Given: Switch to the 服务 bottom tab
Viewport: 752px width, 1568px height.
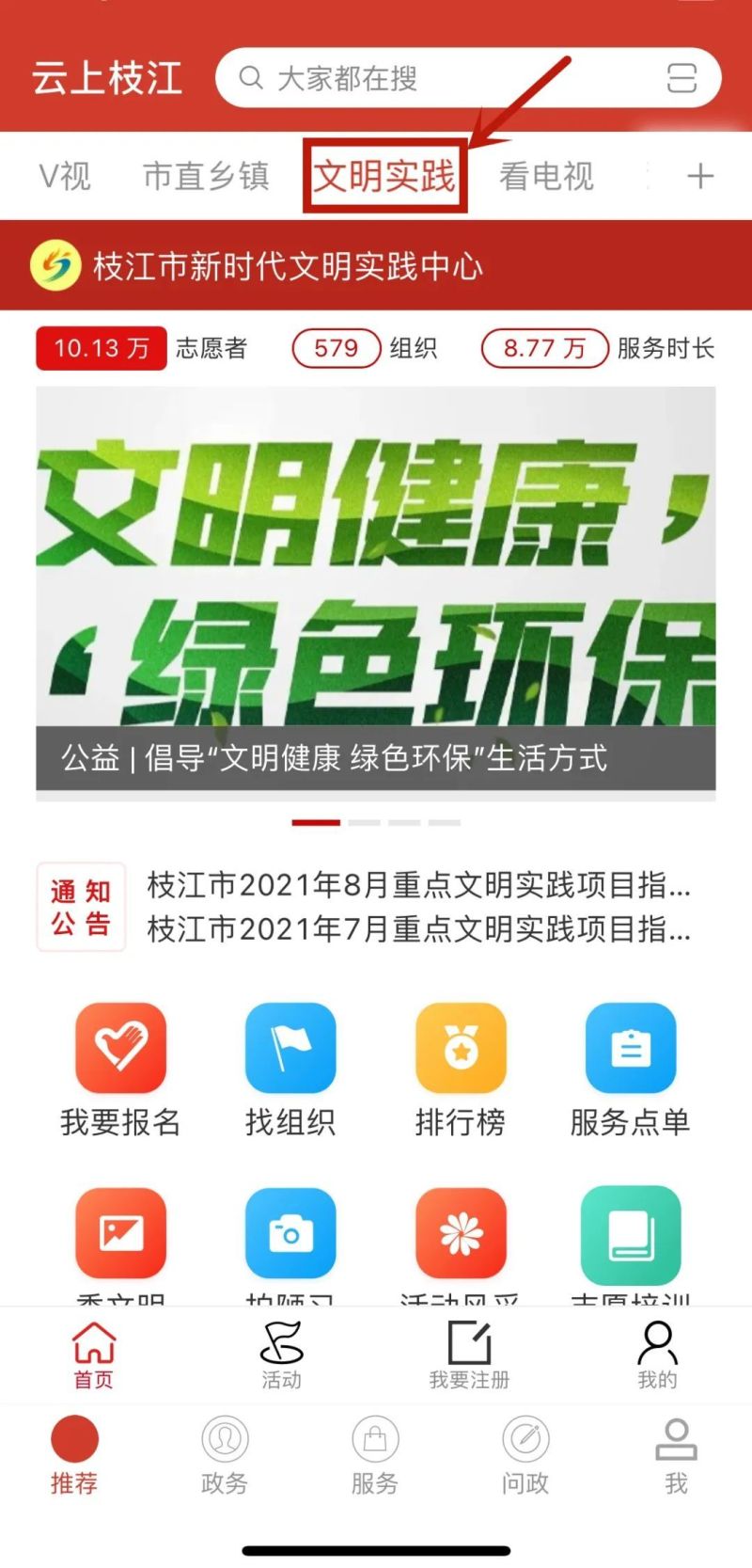Looking at the screenshot, I should coord(375,1455).
